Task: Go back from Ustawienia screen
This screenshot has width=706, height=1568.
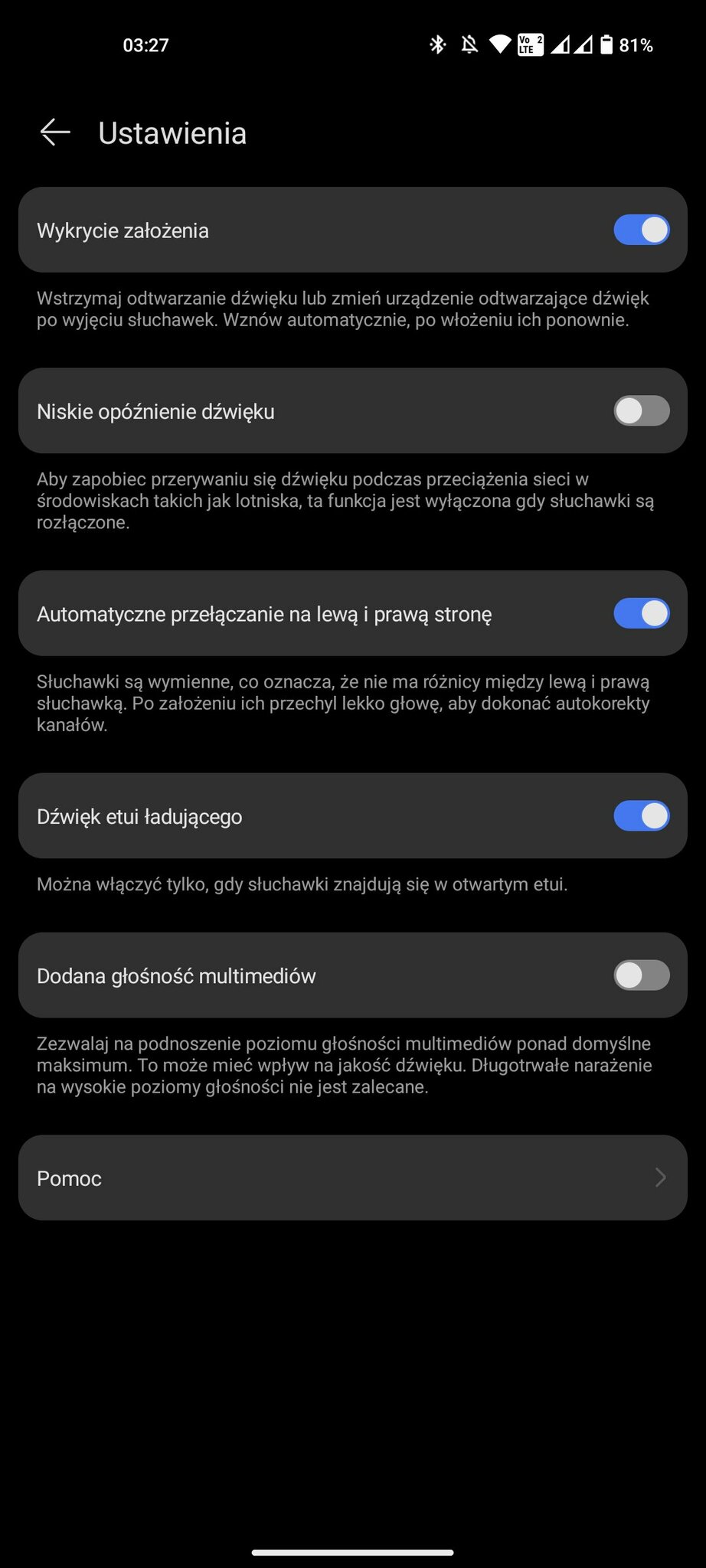Action: tap(55, 132)
